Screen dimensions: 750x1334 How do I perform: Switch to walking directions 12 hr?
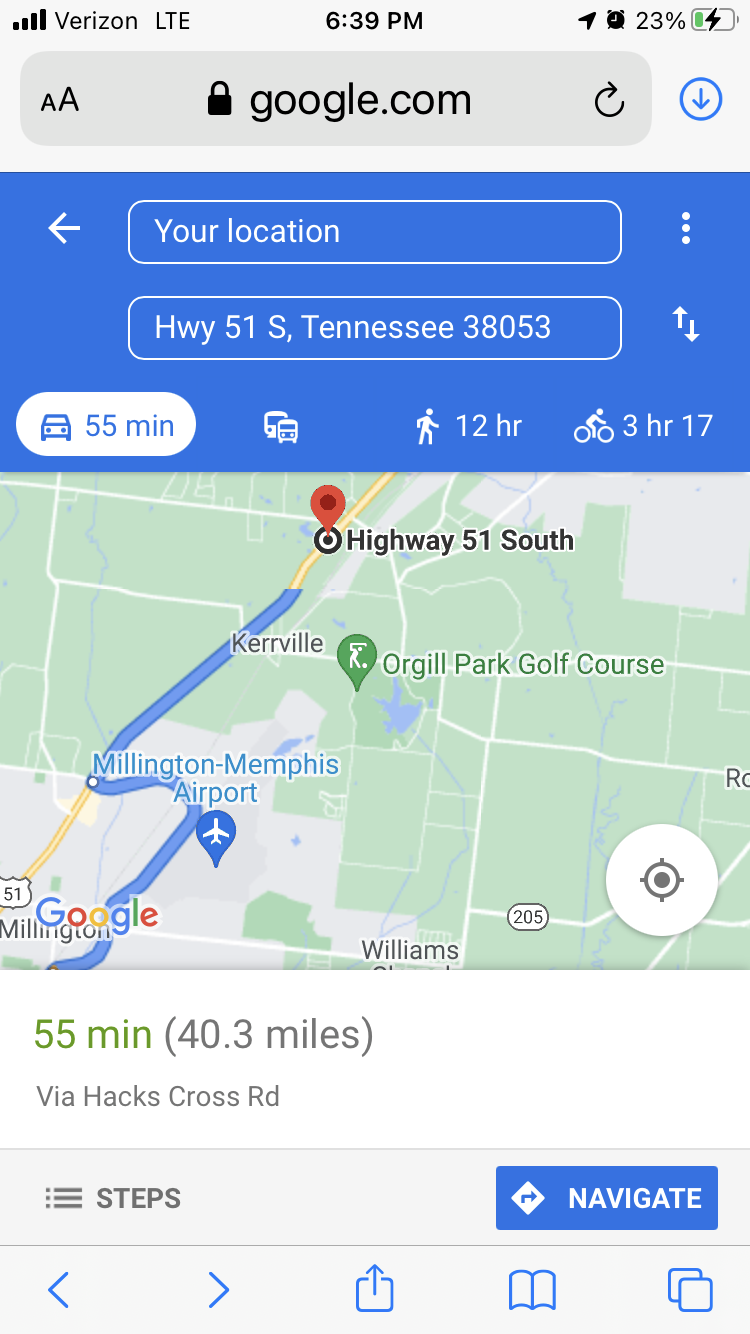(468, 427)
